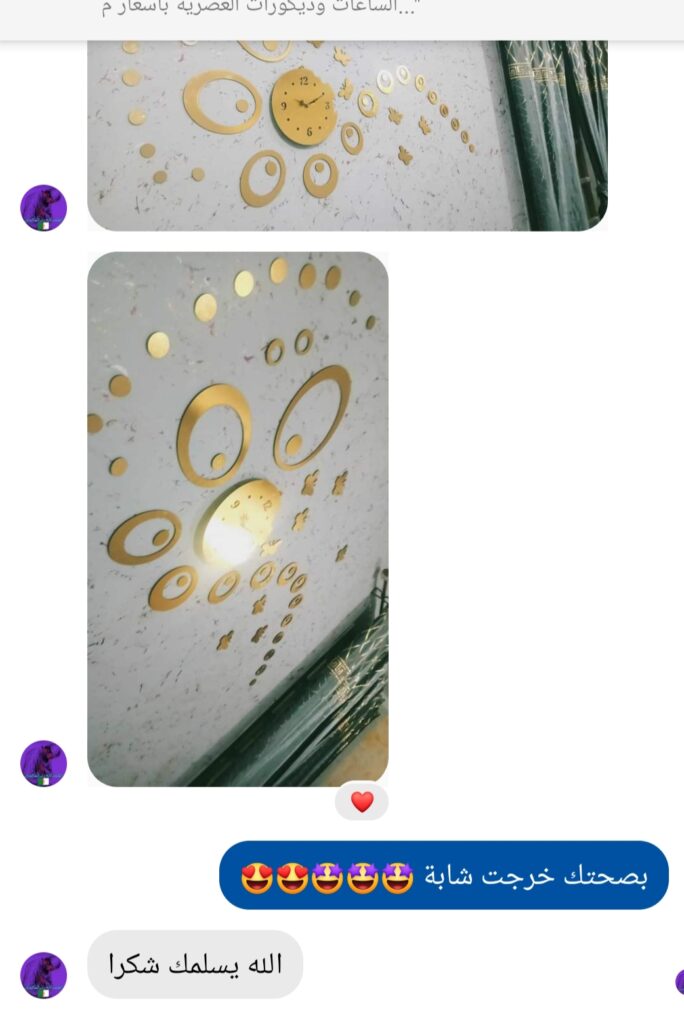Tap the heart reaction under the photo
The height and width of the screenshot is (1024, 684).
point(361,802)
